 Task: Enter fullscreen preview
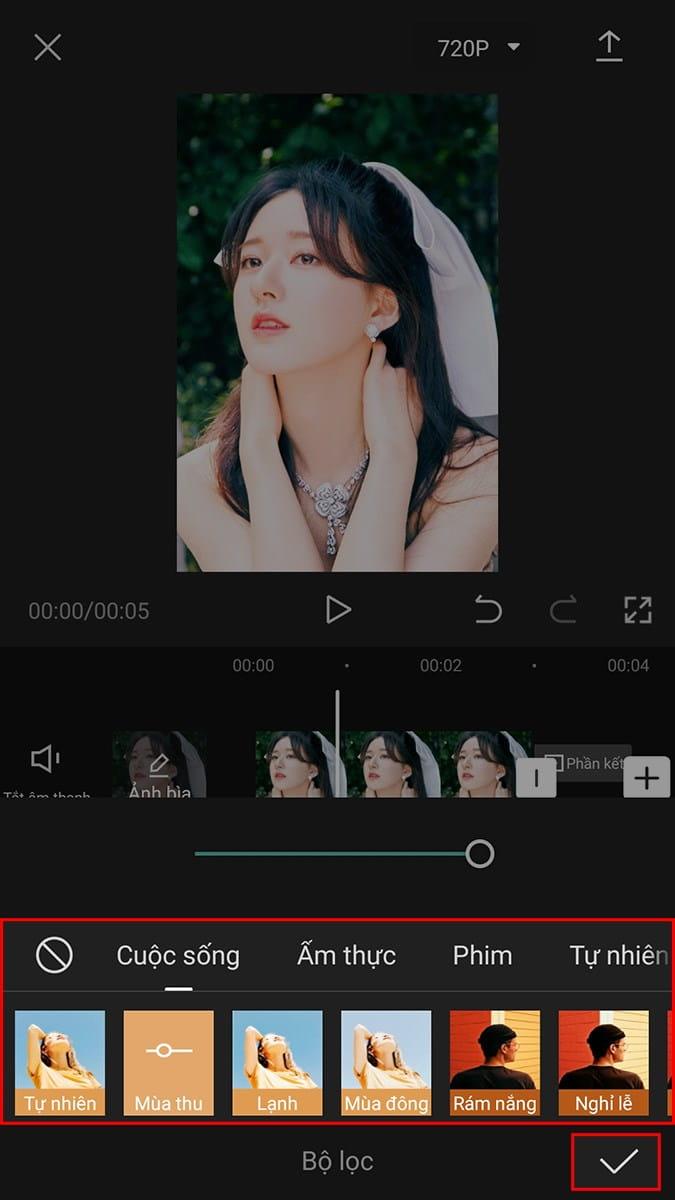pos(637,609)
